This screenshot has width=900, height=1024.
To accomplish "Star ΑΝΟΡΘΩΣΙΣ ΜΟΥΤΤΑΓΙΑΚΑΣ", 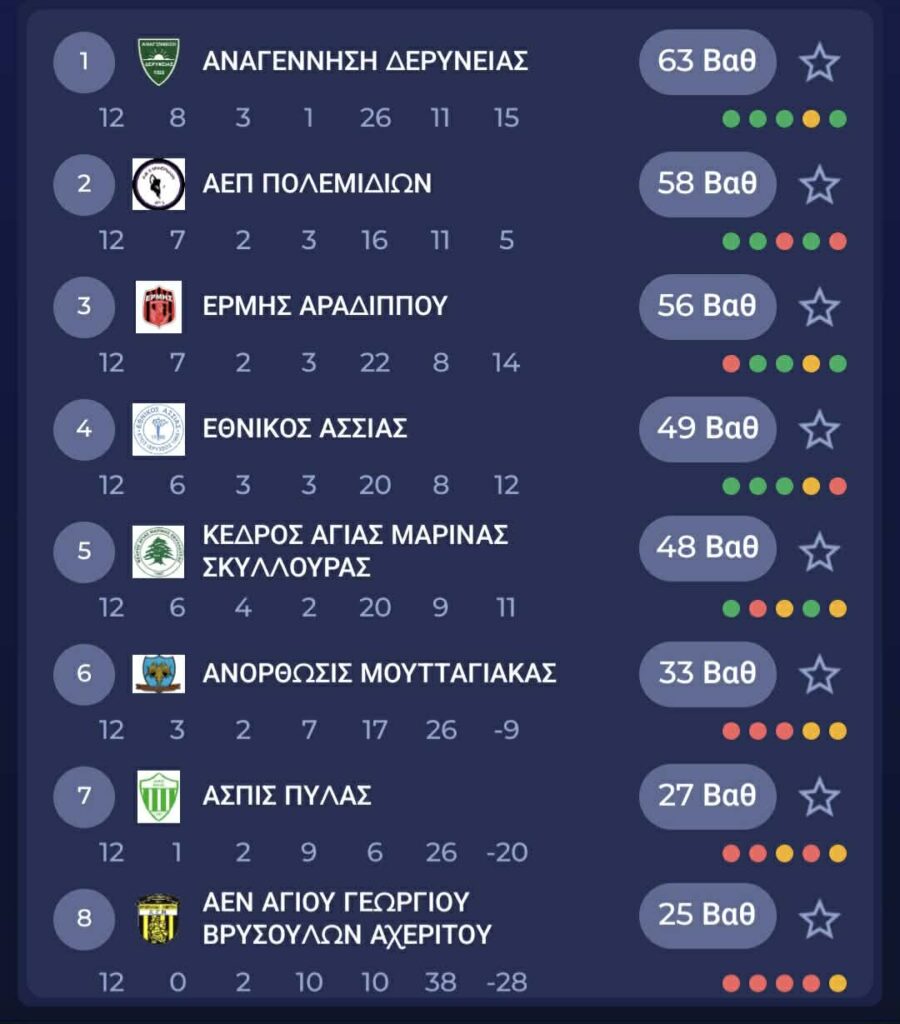I will pos(819,674).
